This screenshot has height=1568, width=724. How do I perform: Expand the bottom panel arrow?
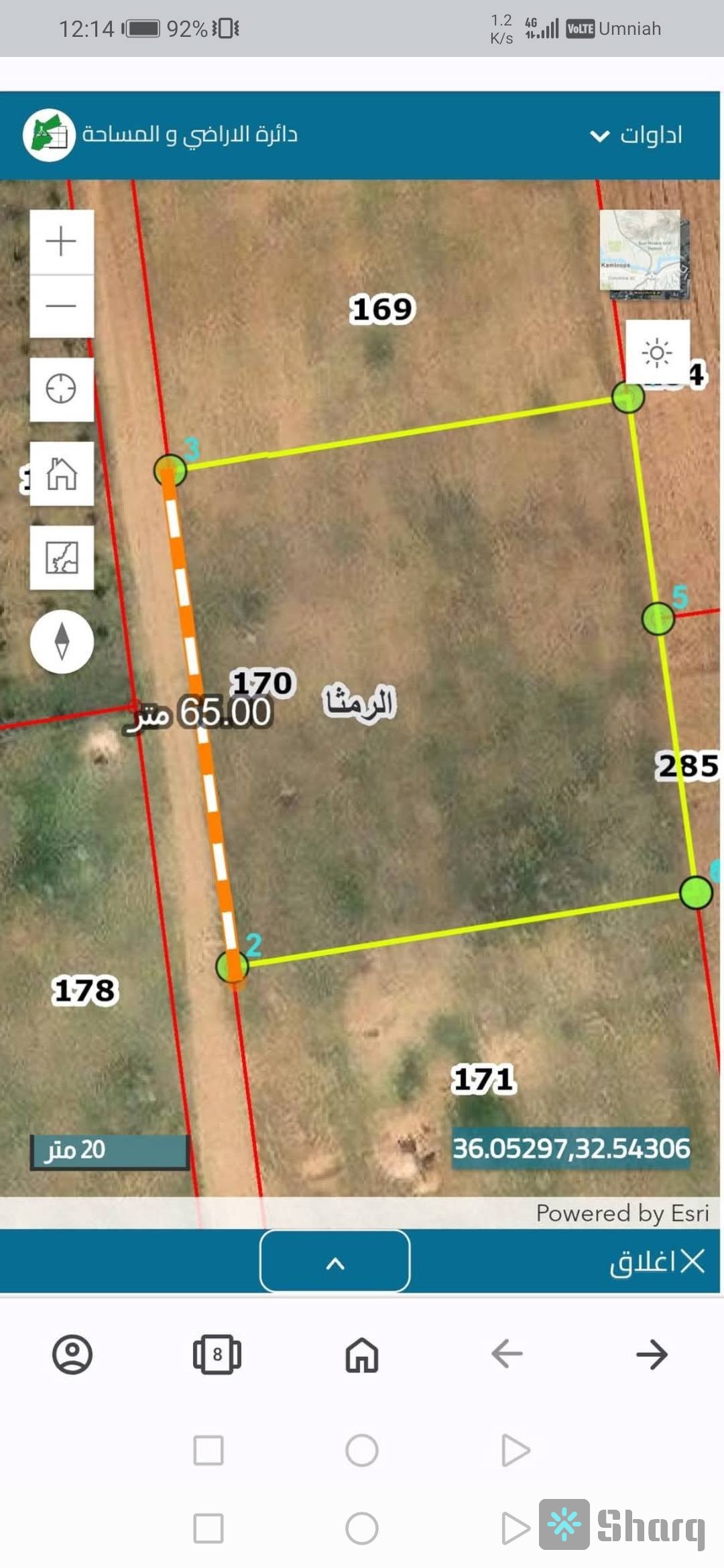tap(335, 1262)
